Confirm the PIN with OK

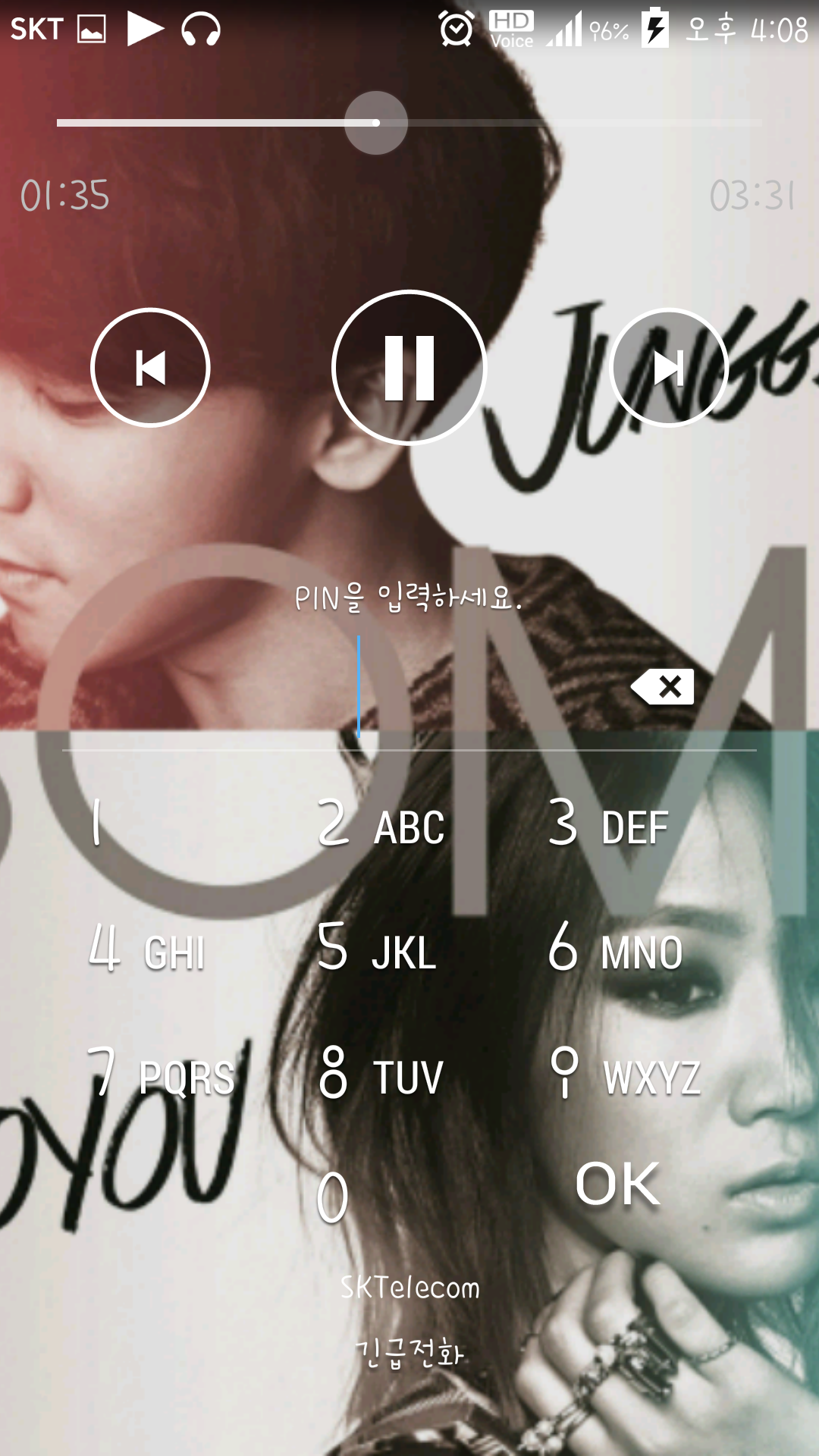pos(618,1185)
